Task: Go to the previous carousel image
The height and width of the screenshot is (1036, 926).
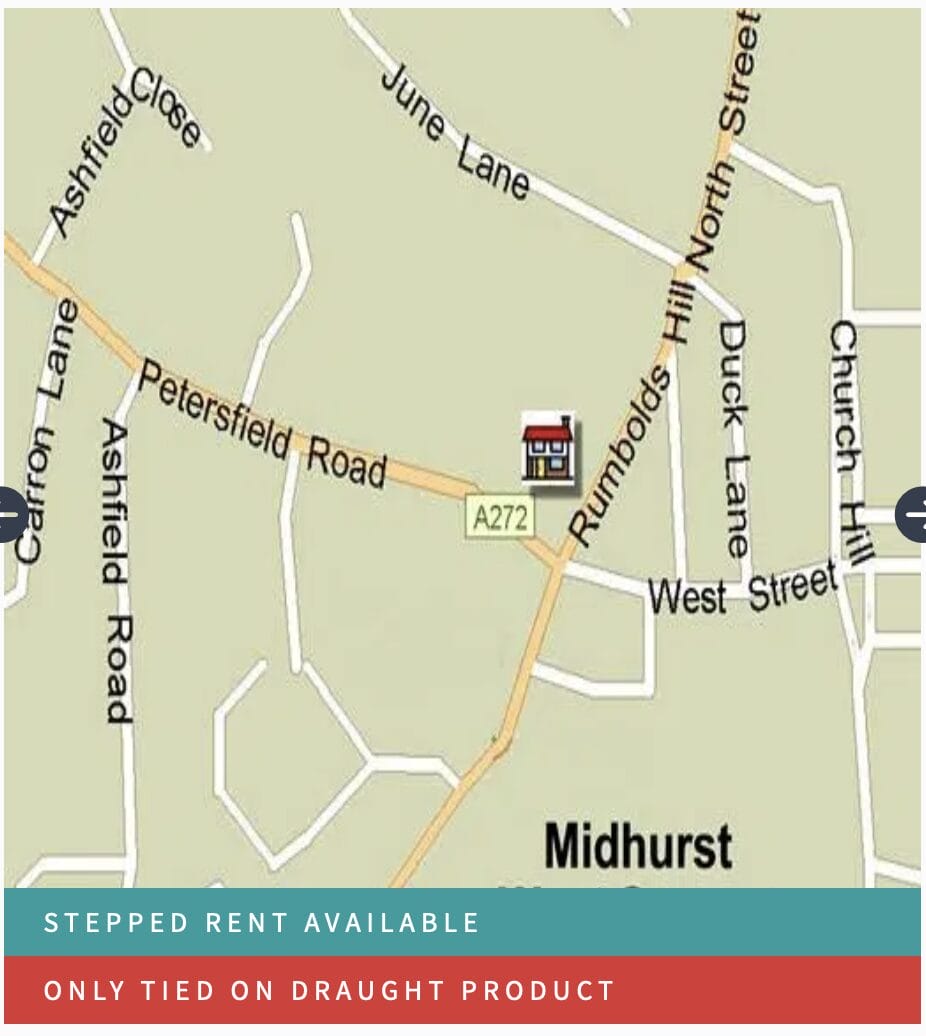Action: coord(10,514)
